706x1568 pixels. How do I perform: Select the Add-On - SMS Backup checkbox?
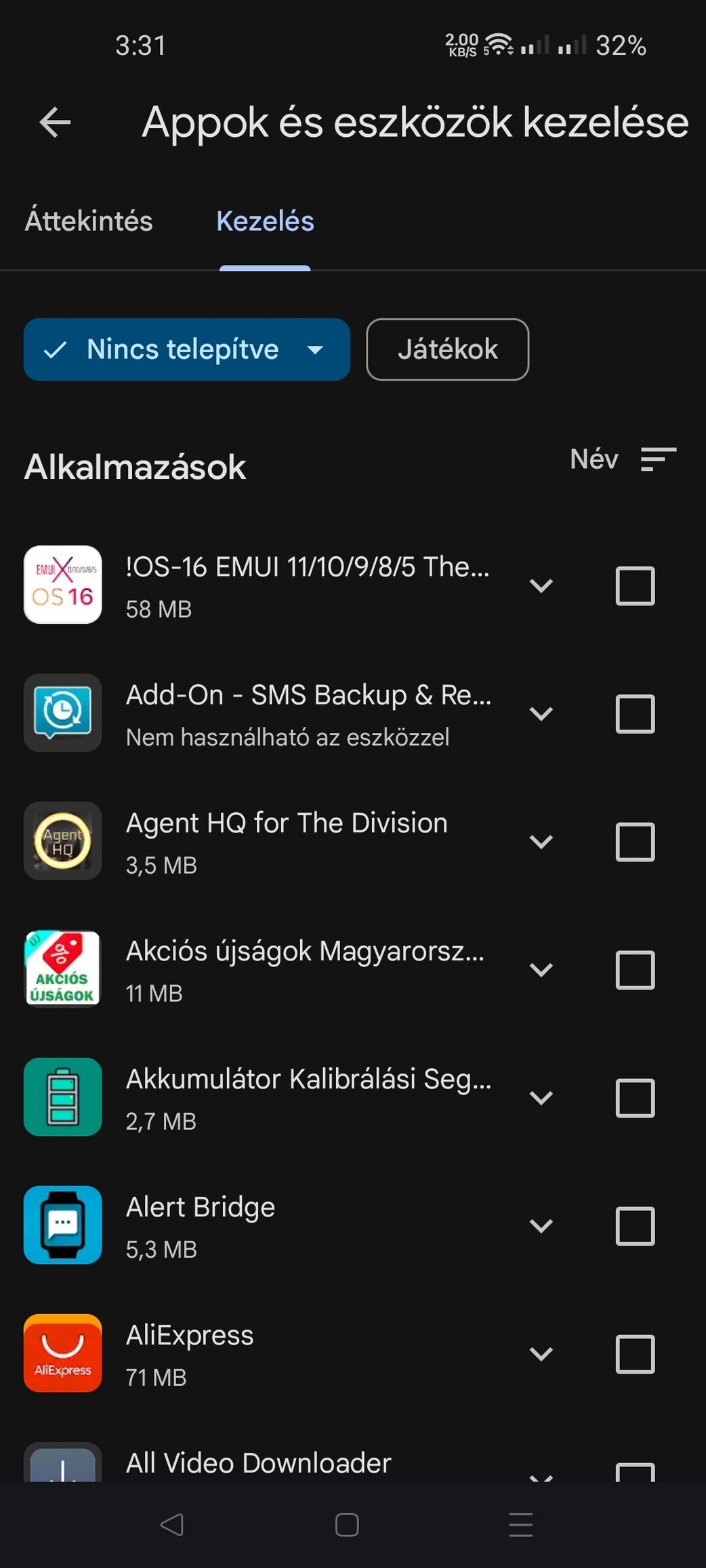[x=635, y=713]
